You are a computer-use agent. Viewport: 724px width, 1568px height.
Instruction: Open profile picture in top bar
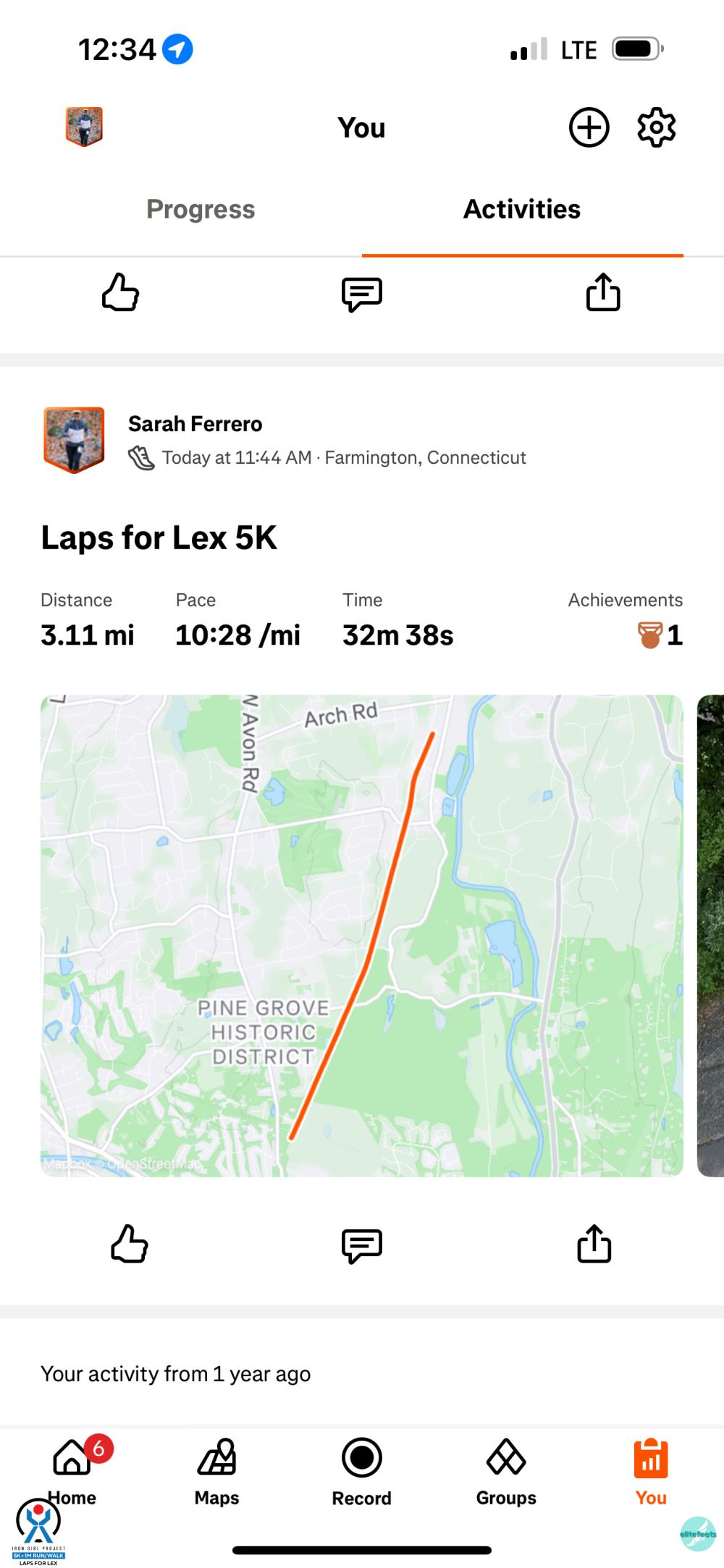click(84, 127)
